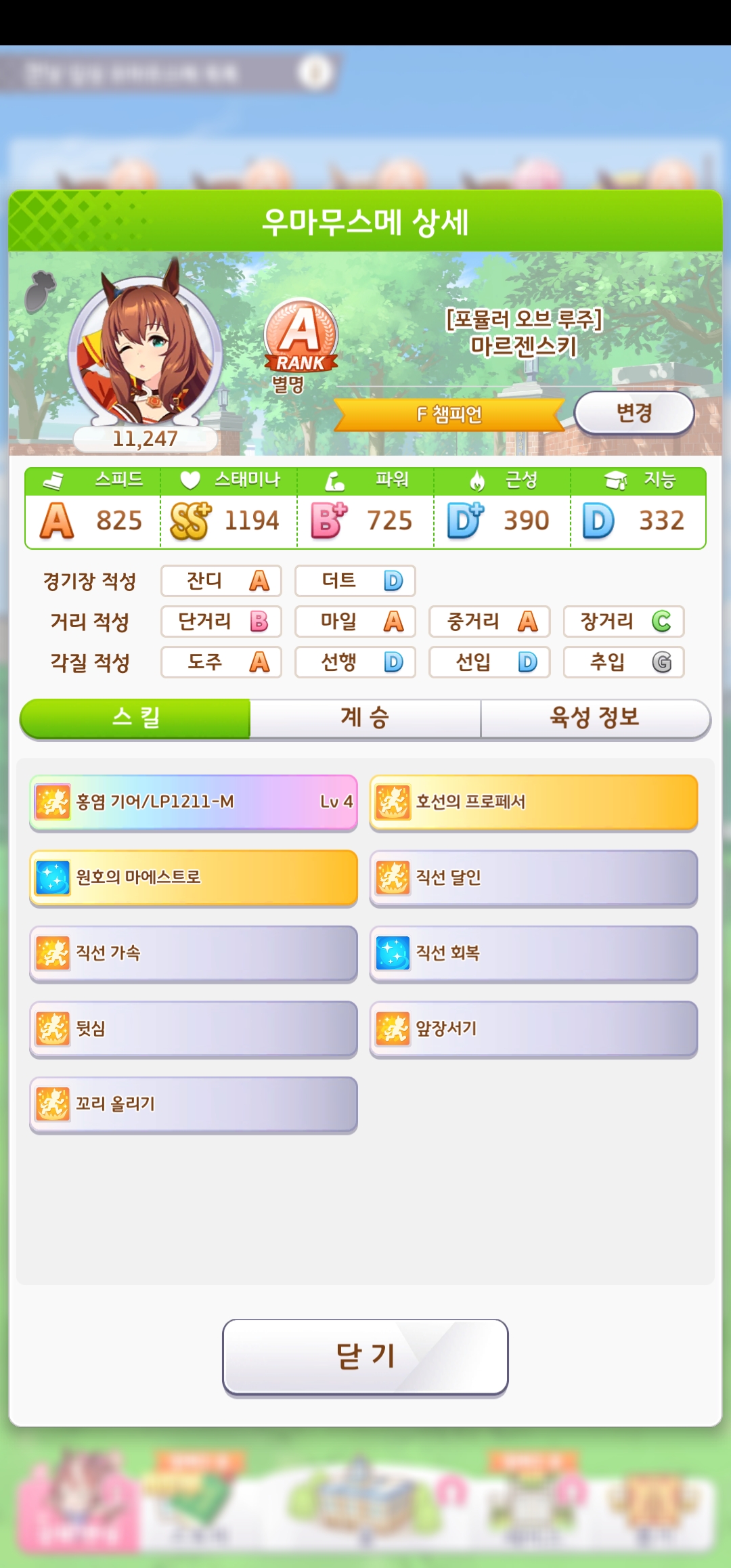The width and height of the screenshot is (731, 1568).
Task: Check the 꼬리 올리기 skill
Action: click(194, 1104)
